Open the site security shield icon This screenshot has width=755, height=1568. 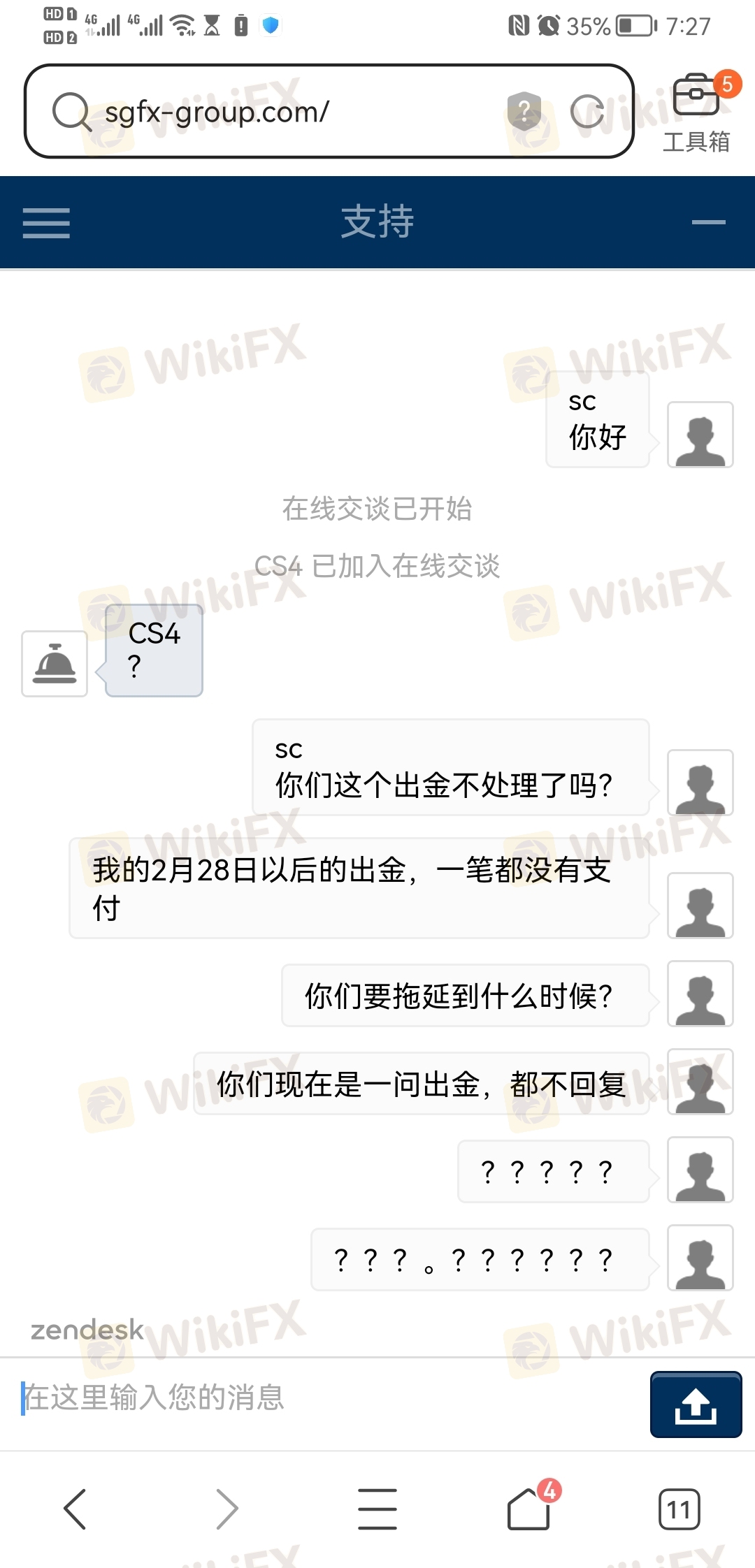(524, 111)
